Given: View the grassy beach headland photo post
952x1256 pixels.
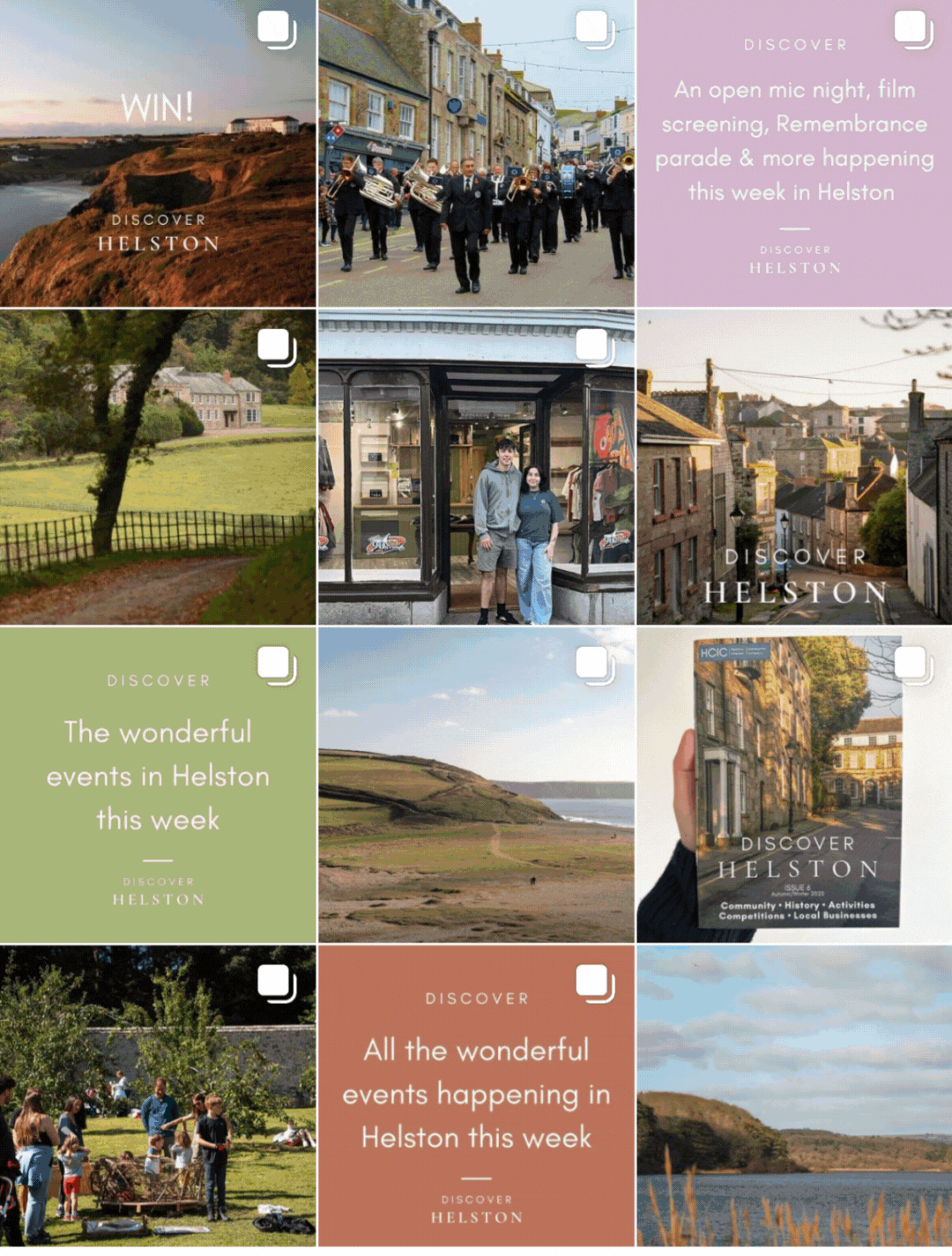Looking at the screenshot, I should [x=476, y=785].
